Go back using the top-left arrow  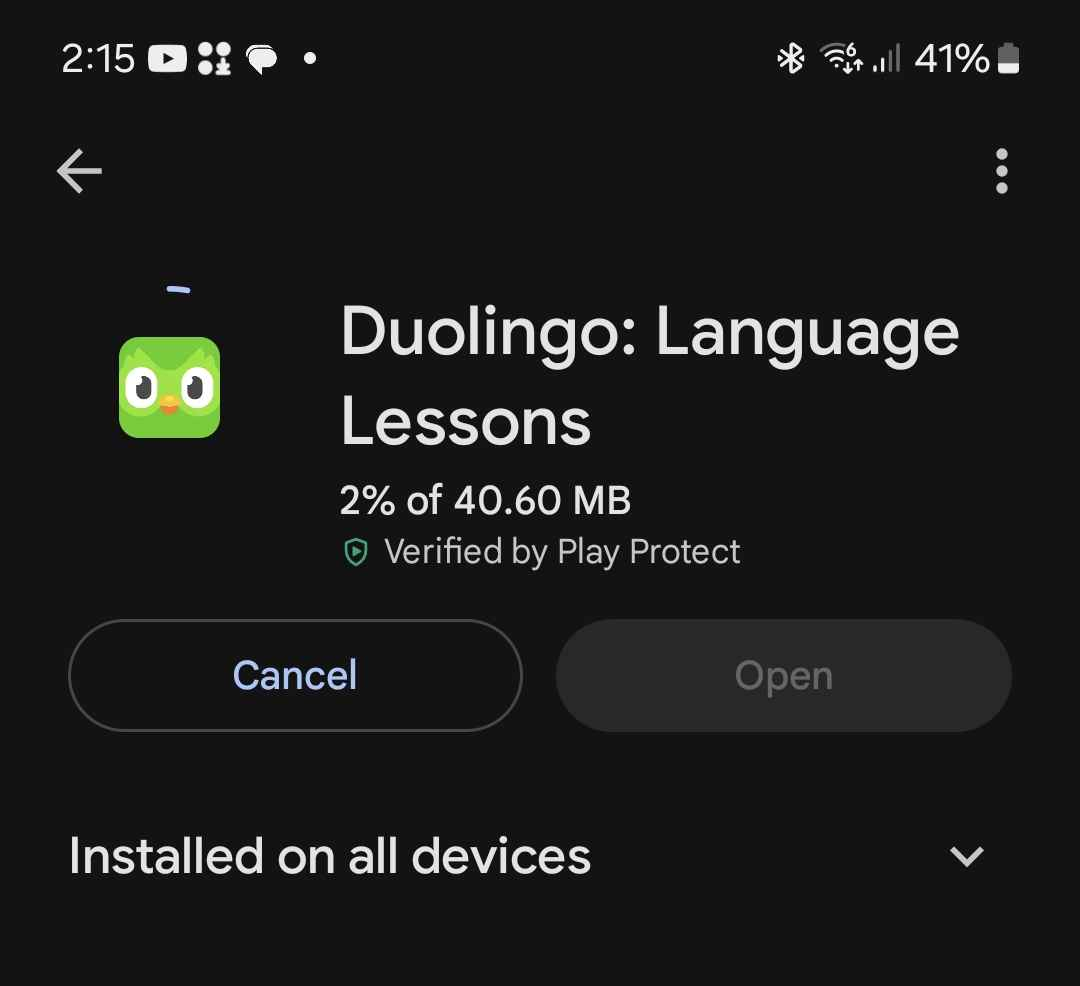(x=80, y=172)
